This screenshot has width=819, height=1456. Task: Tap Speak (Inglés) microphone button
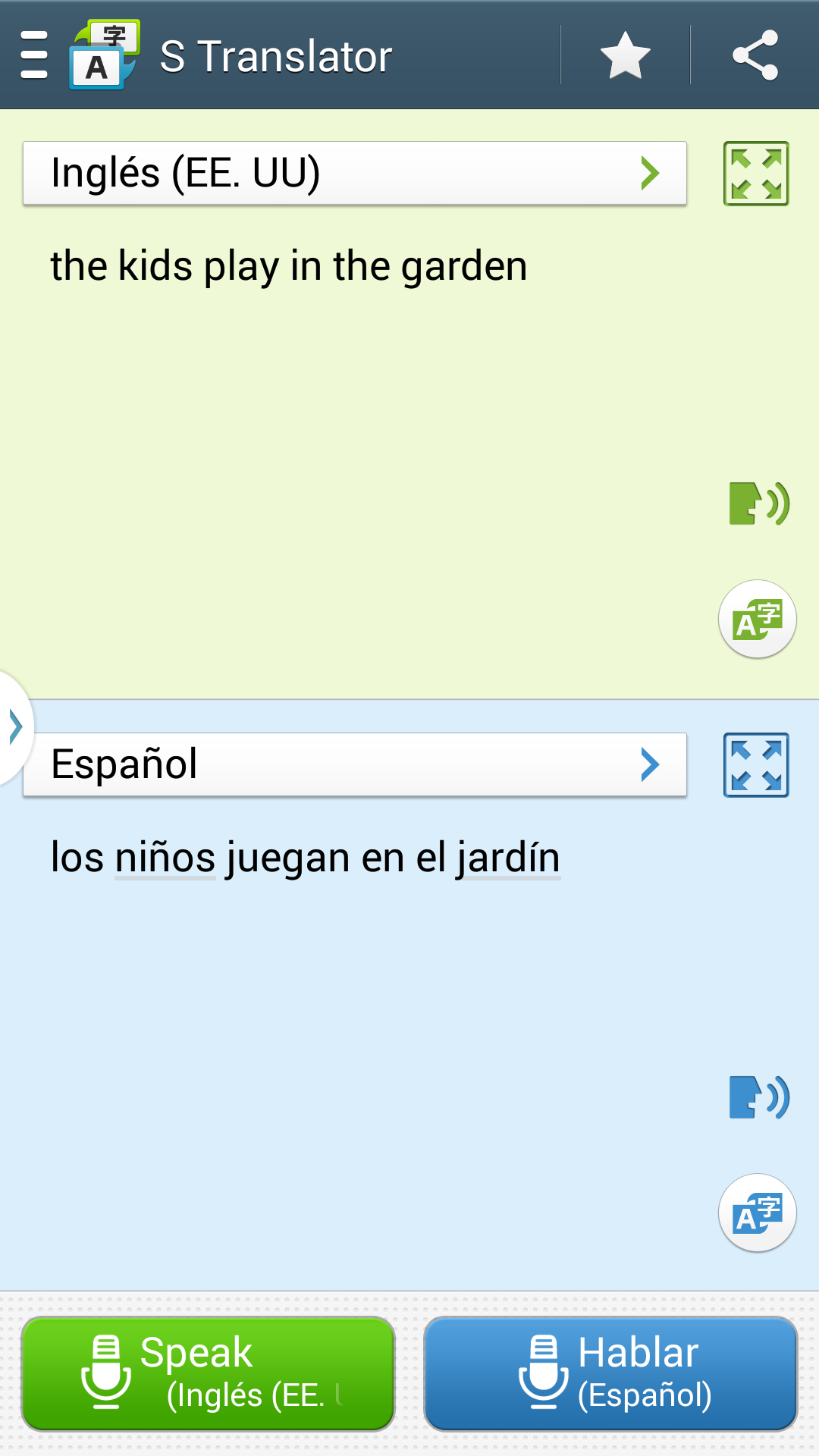[x=208, y=1373]
